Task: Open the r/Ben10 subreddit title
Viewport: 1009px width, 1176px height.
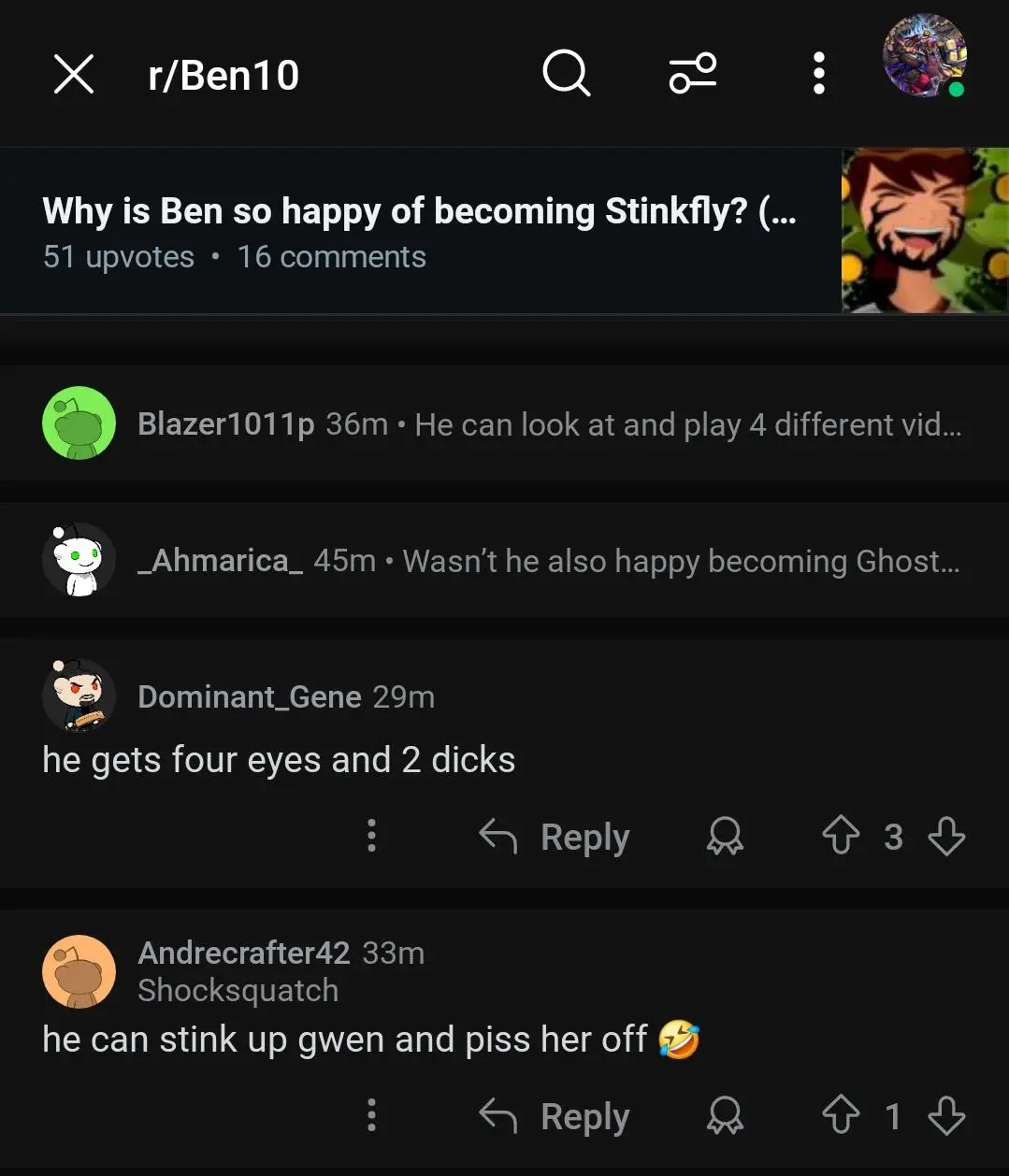Action: pyautogui.click(x=223, y=74)
